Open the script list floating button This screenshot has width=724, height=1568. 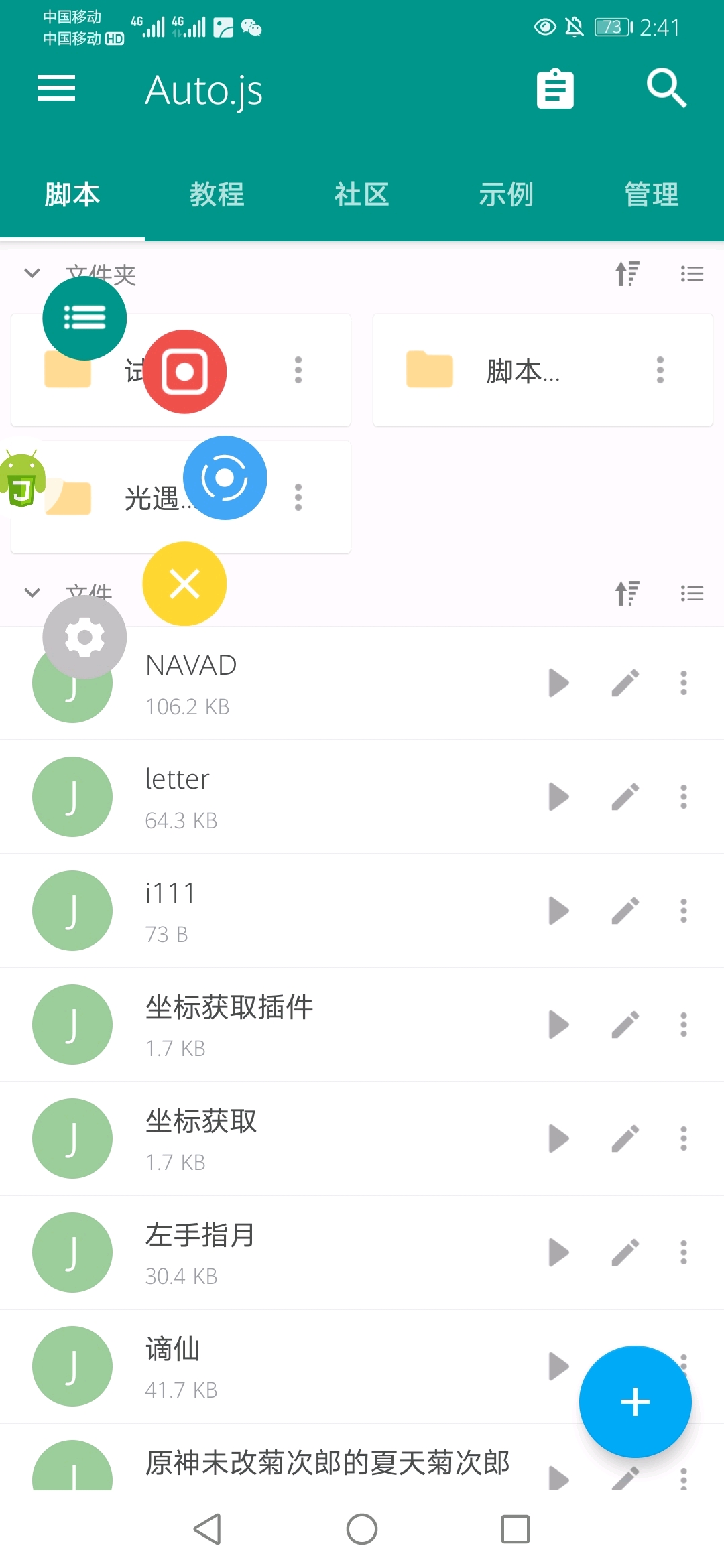[84, 318]
